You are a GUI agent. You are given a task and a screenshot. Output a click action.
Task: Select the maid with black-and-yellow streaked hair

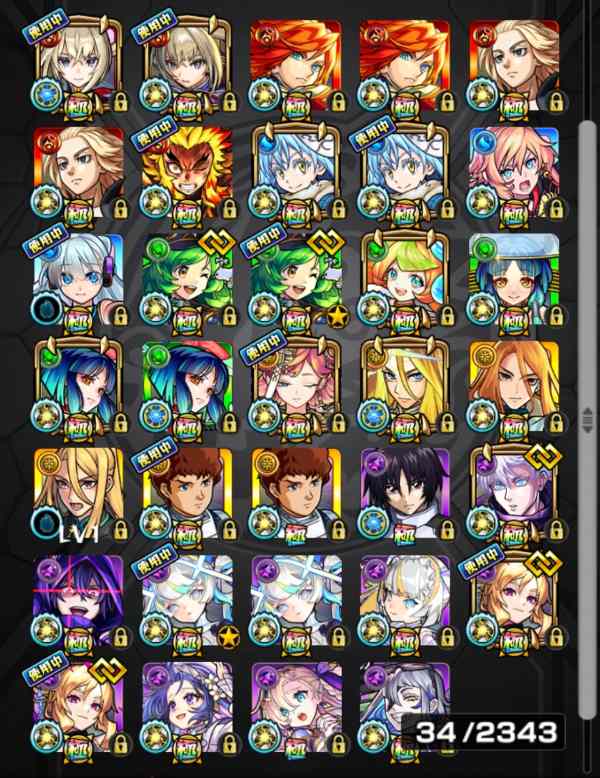(x=404, y=600)
